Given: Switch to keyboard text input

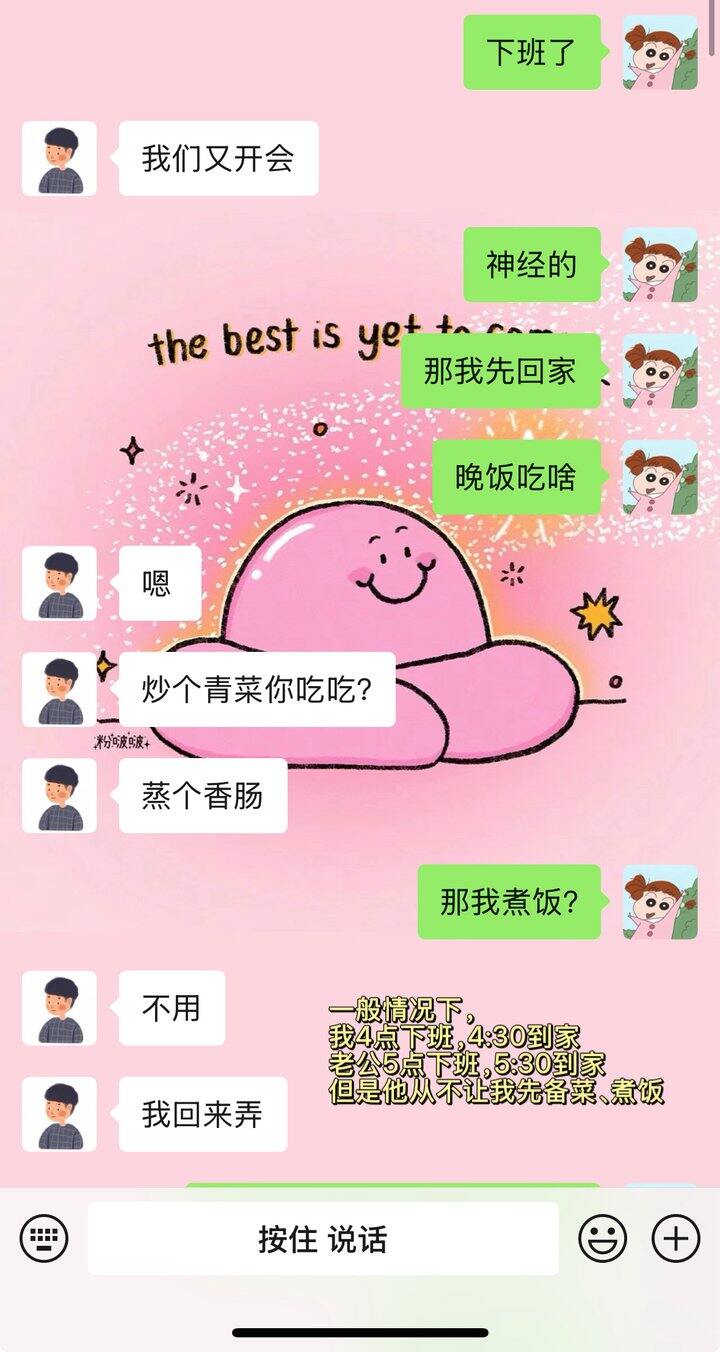Looking at the screenshot, I should pyautogui.click(x=44, y=1239).
